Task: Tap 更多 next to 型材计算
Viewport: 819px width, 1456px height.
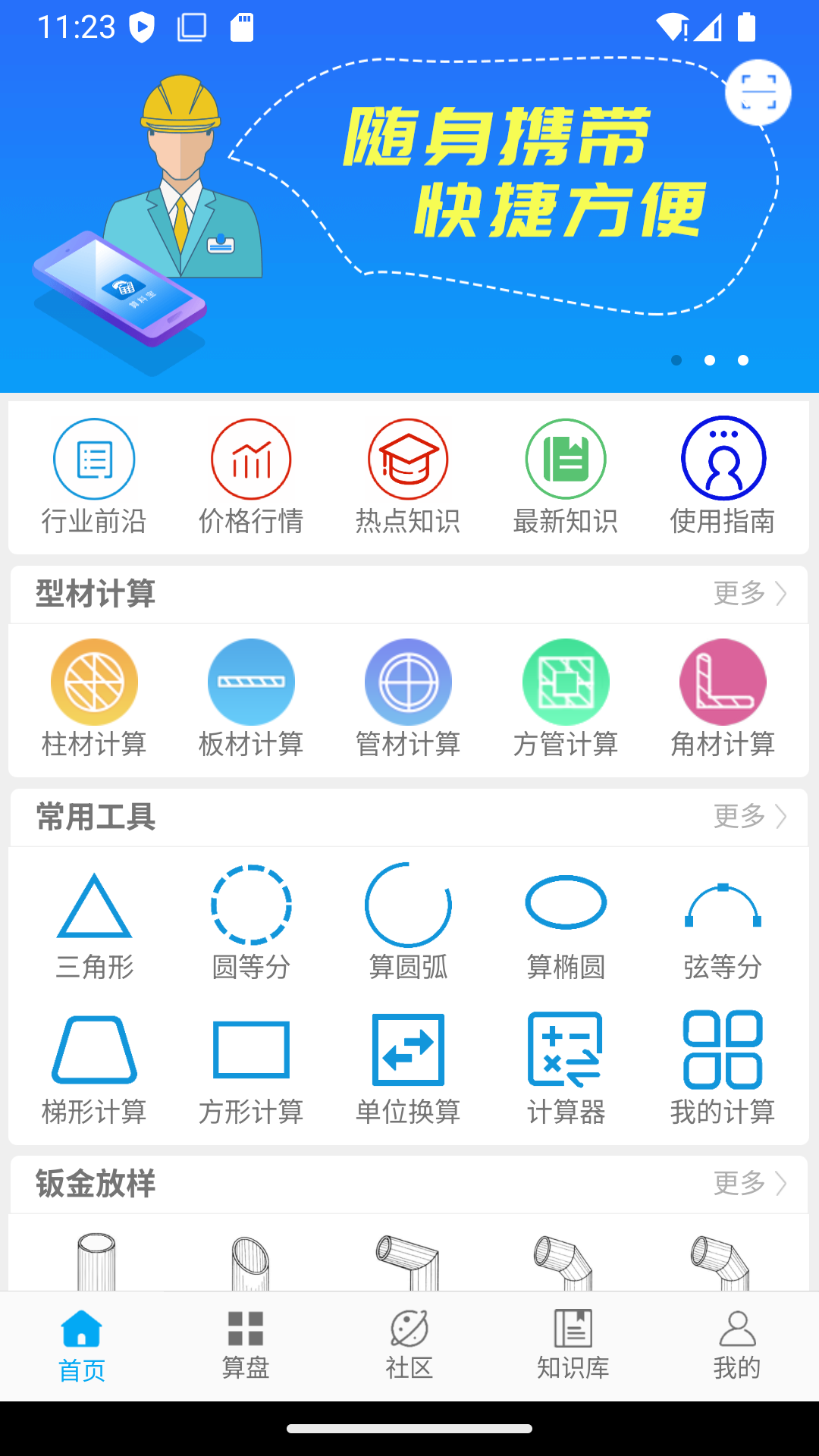Action: coord(750,593)
